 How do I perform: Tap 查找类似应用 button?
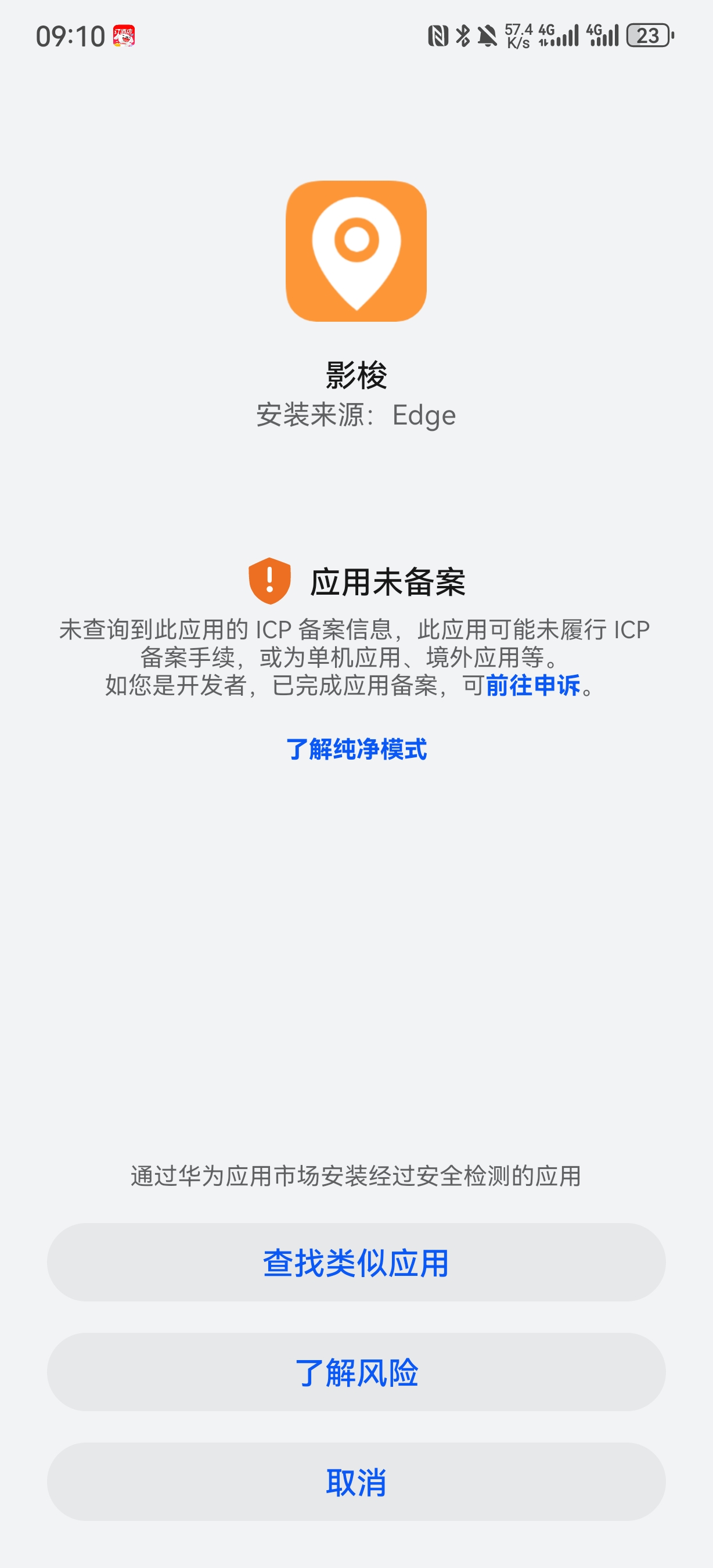click(356, 1263)
